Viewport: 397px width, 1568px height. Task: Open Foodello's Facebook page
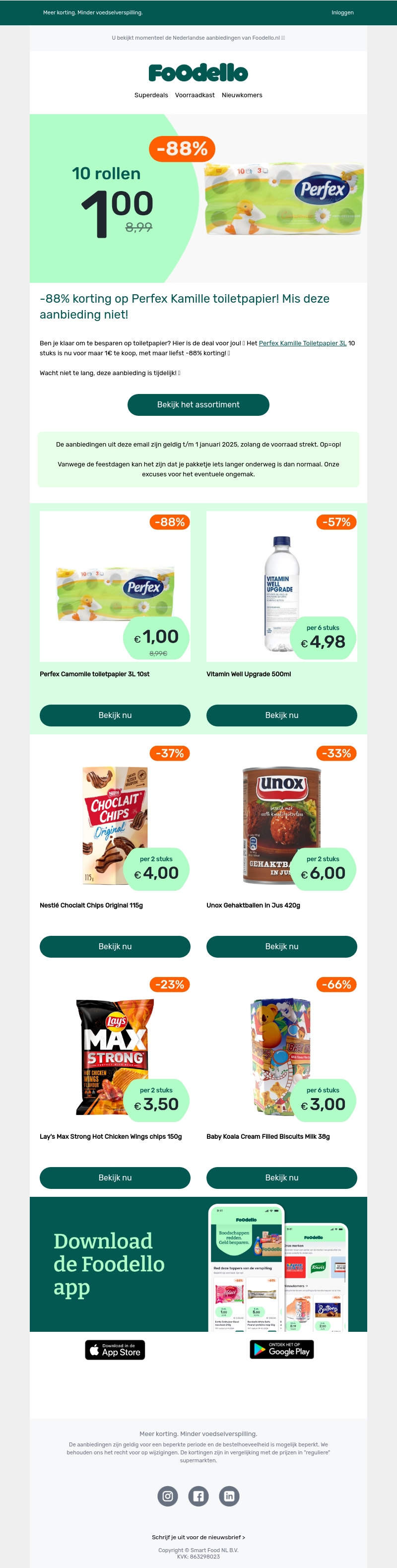(x=198, y=1496)
